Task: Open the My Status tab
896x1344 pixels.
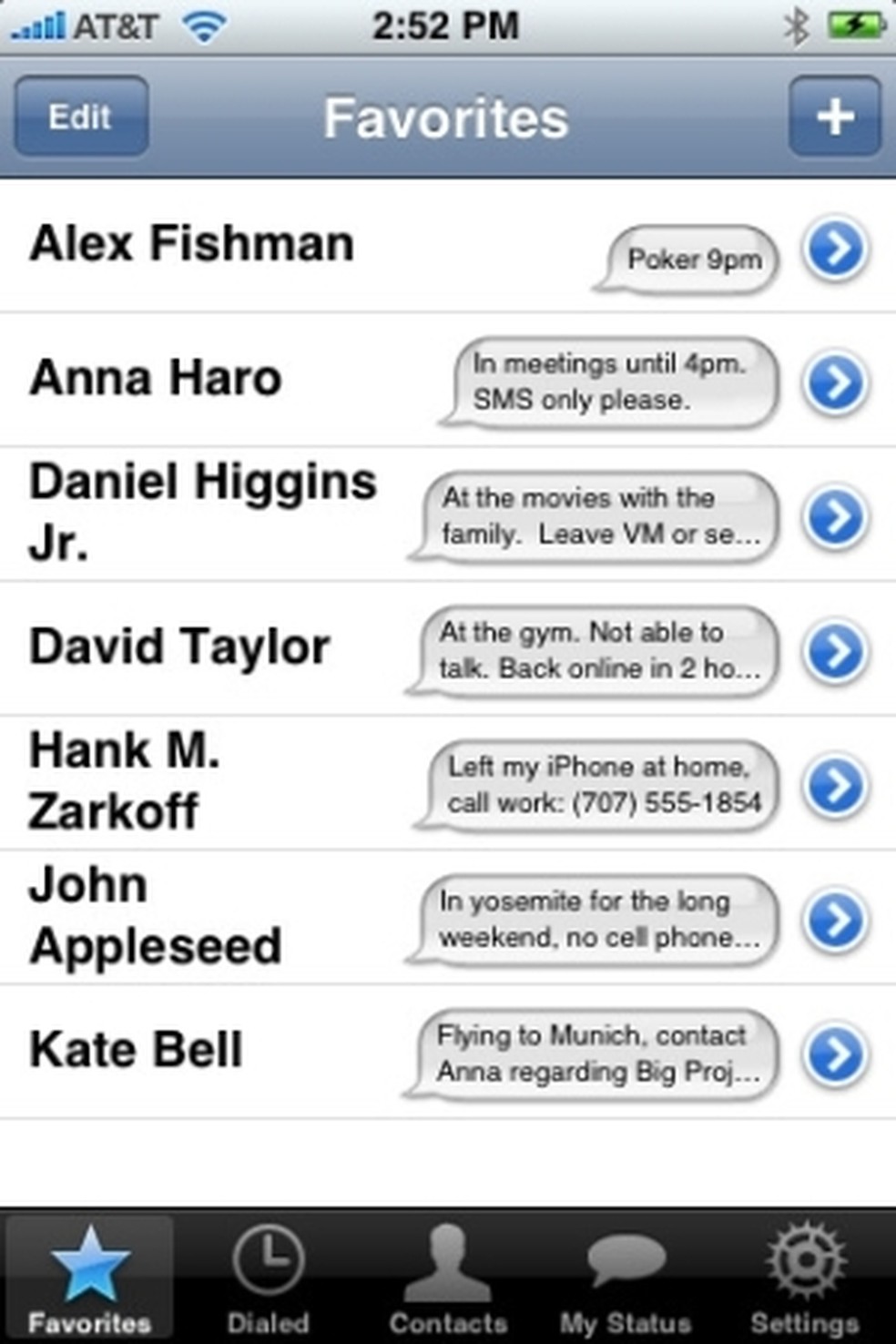Action: coord(626,1278)
